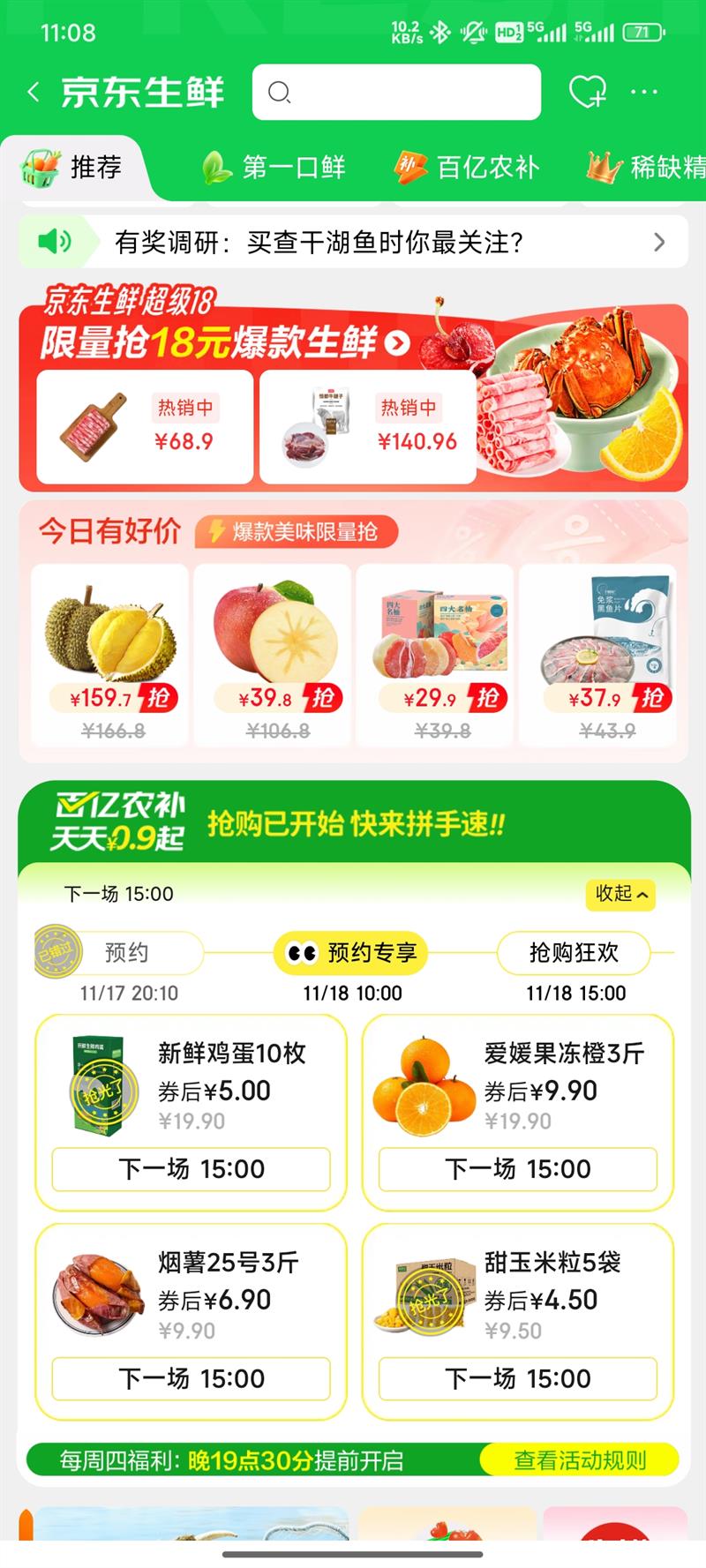Collapse the section using 收起

pyautogui.click(x=620, y=895)
